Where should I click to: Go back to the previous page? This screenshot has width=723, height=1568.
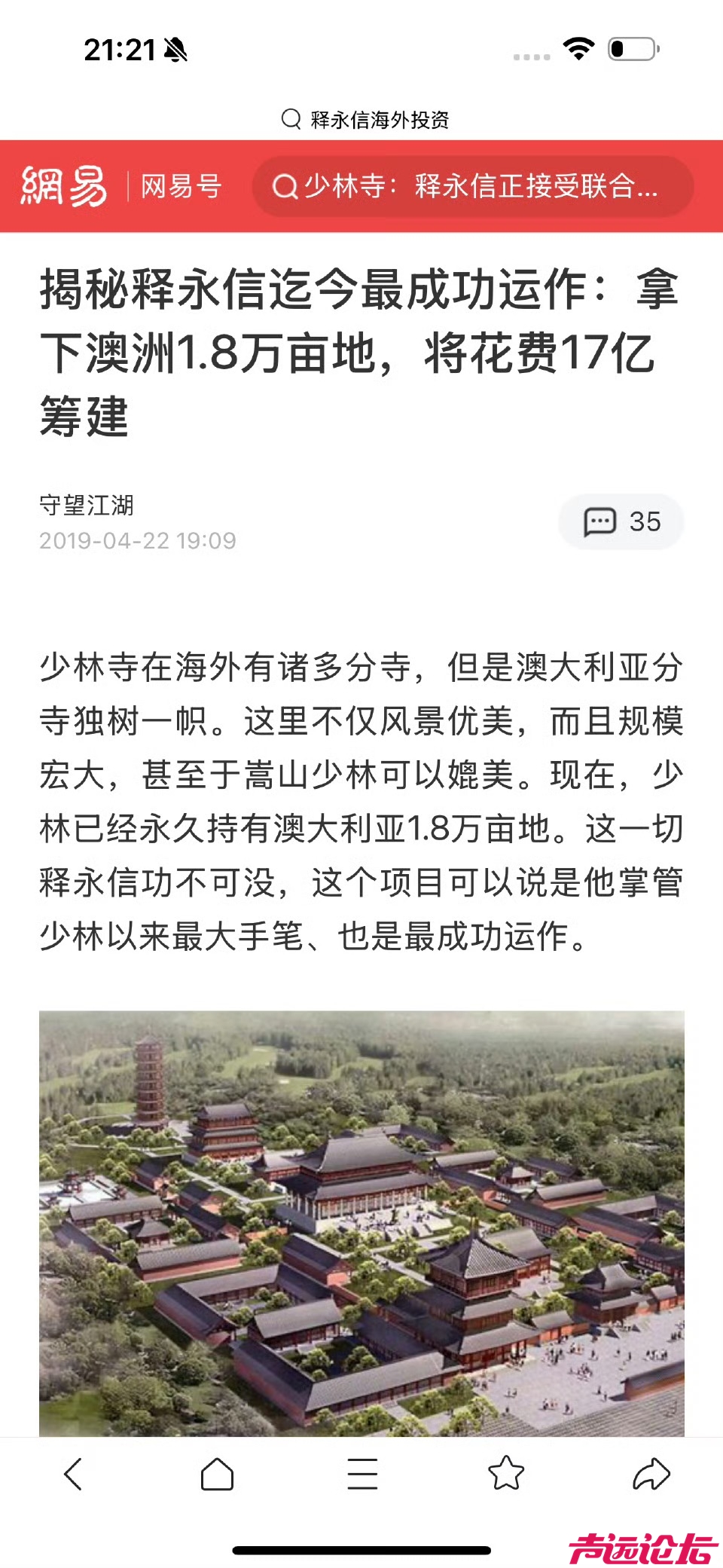[x=73, y=1474]
